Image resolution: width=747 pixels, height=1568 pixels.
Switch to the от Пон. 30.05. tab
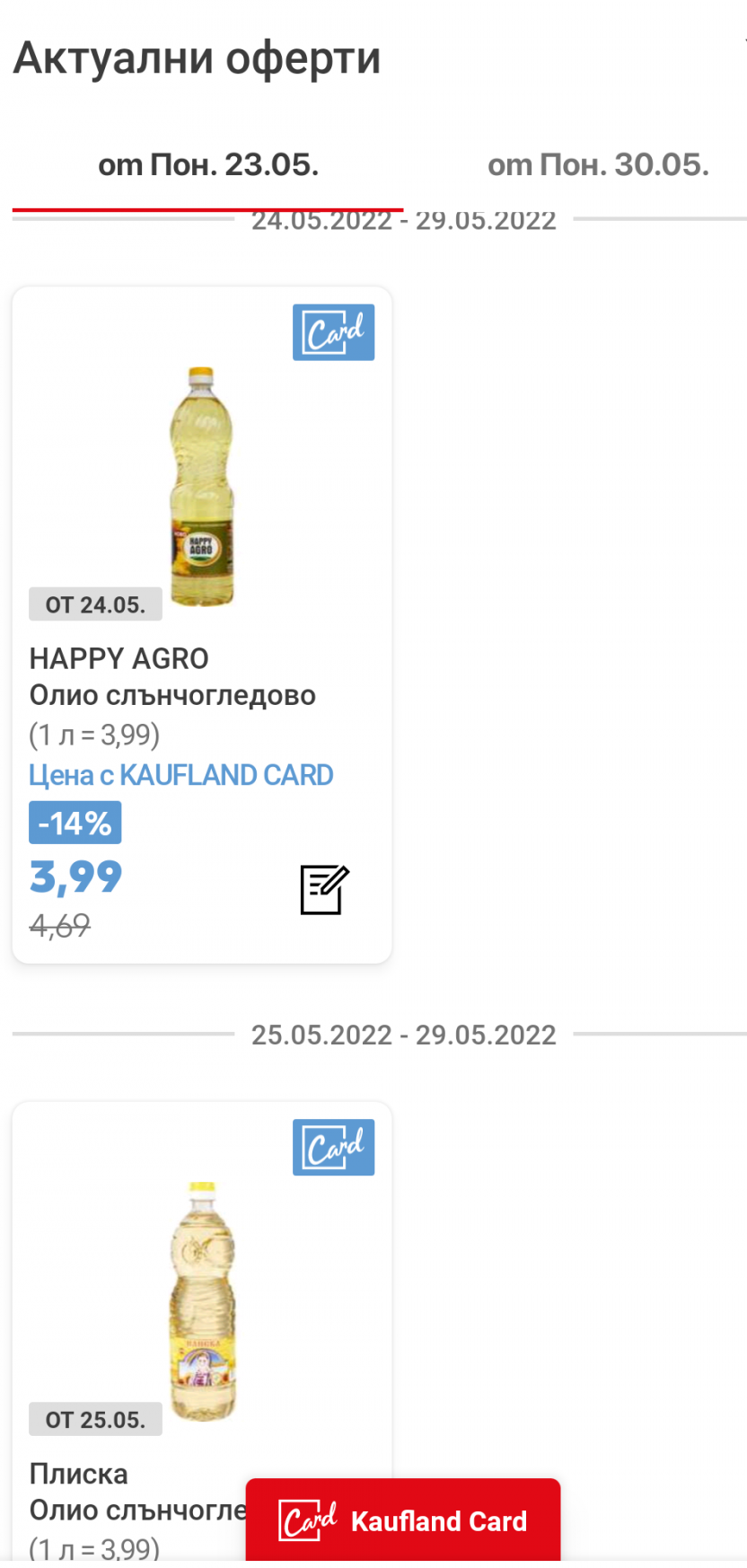coord(598,165)
